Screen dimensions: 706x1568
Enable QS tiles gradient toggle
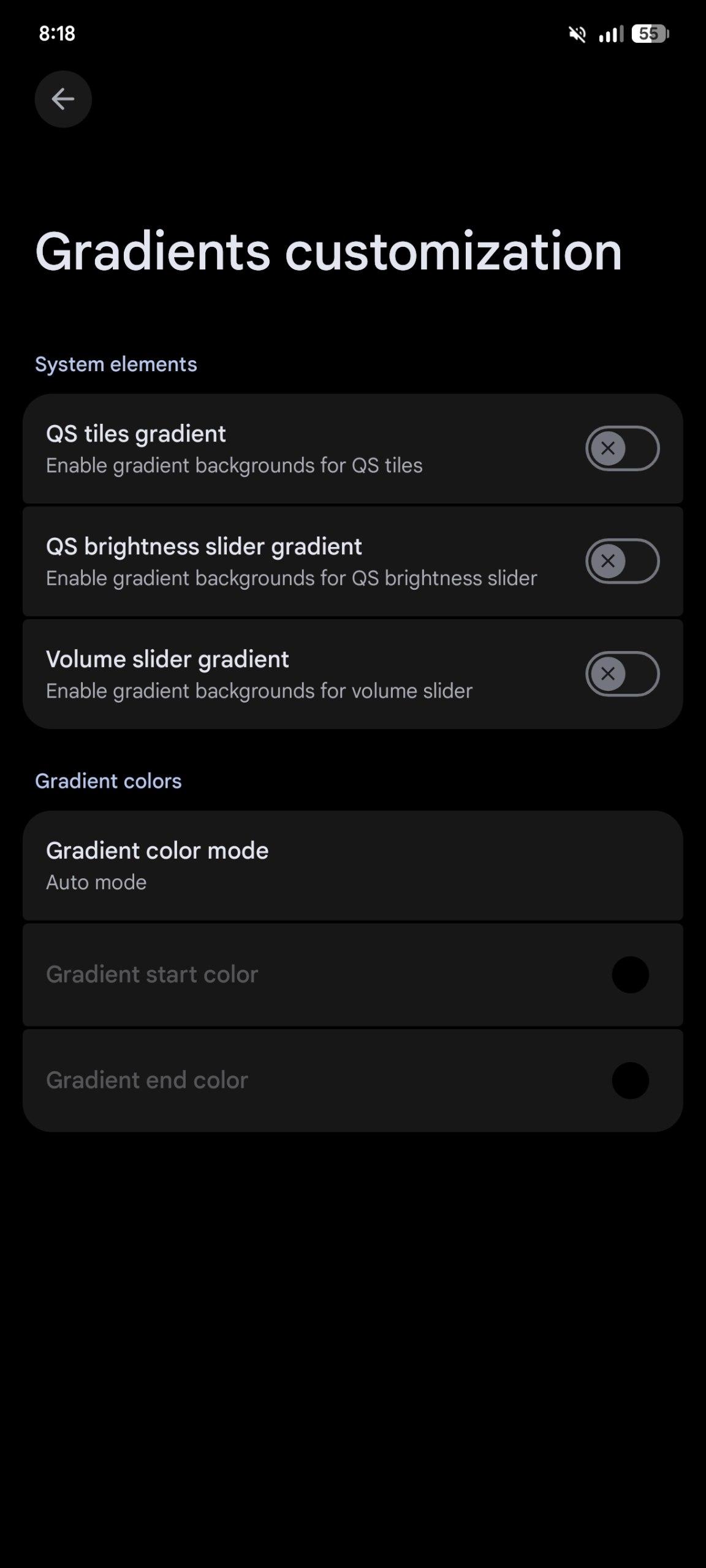click(622, 448)
